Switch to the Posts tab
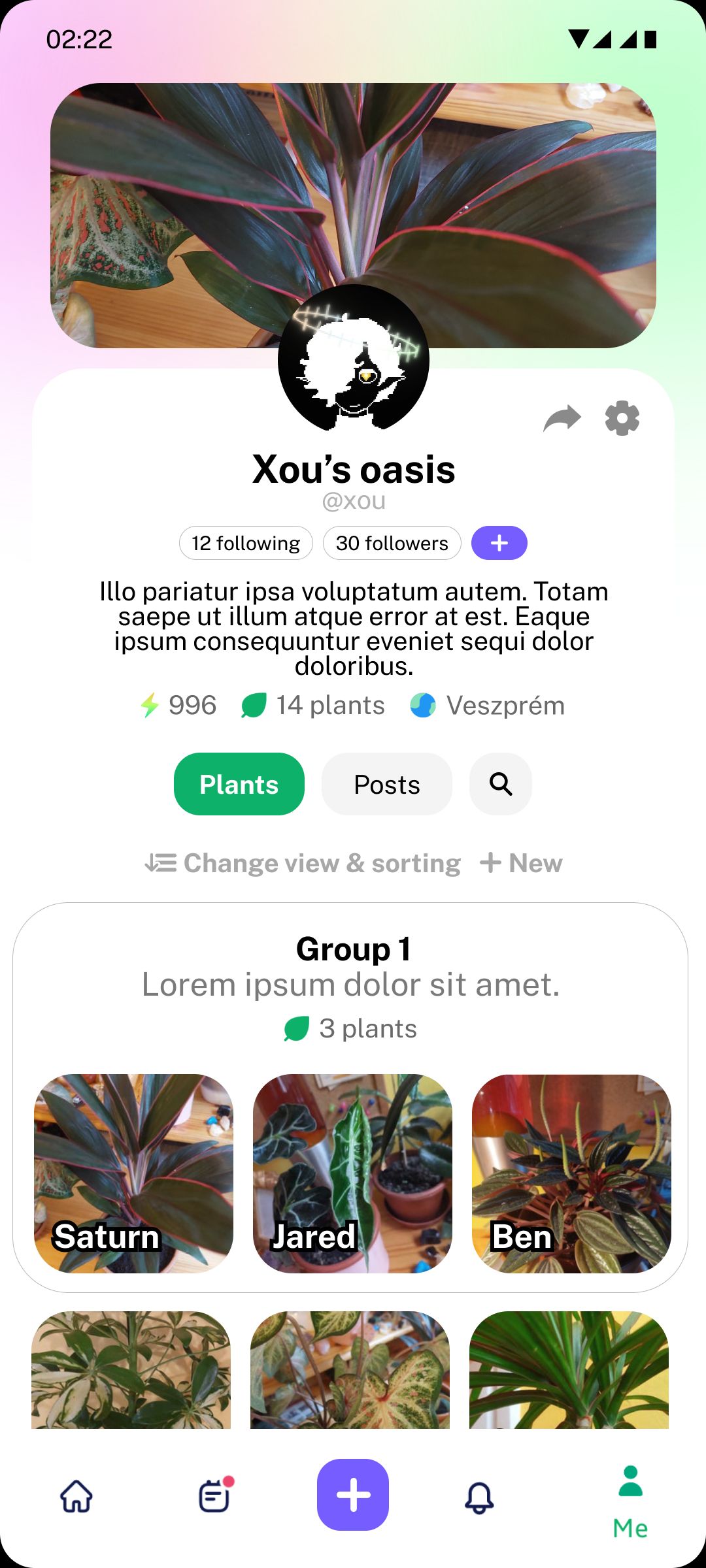This screenshot has height=1568, width=706. click(387, 784)
